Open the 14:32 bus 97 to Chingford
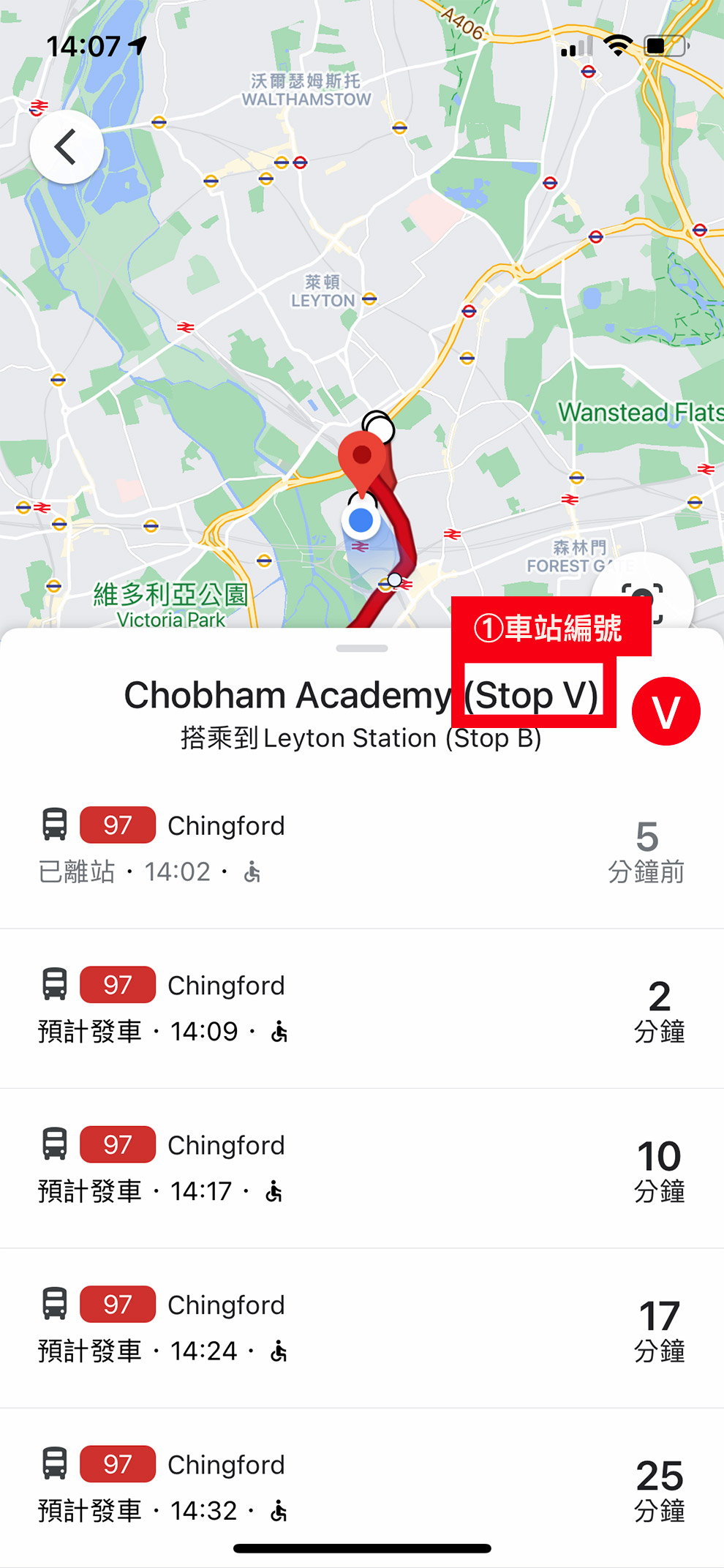The image size is (724, 1568). click(x=361, y=1486)
